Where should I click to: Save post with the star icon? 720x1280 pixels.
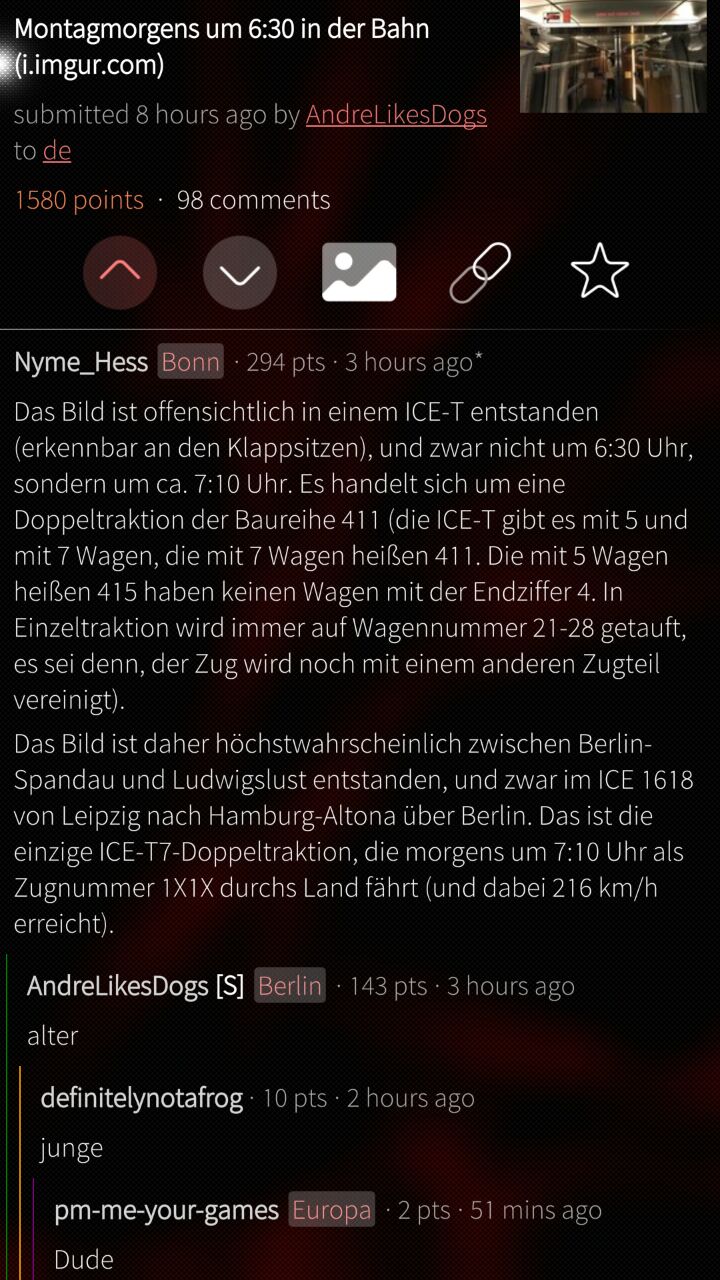click(x=599, y=272)
